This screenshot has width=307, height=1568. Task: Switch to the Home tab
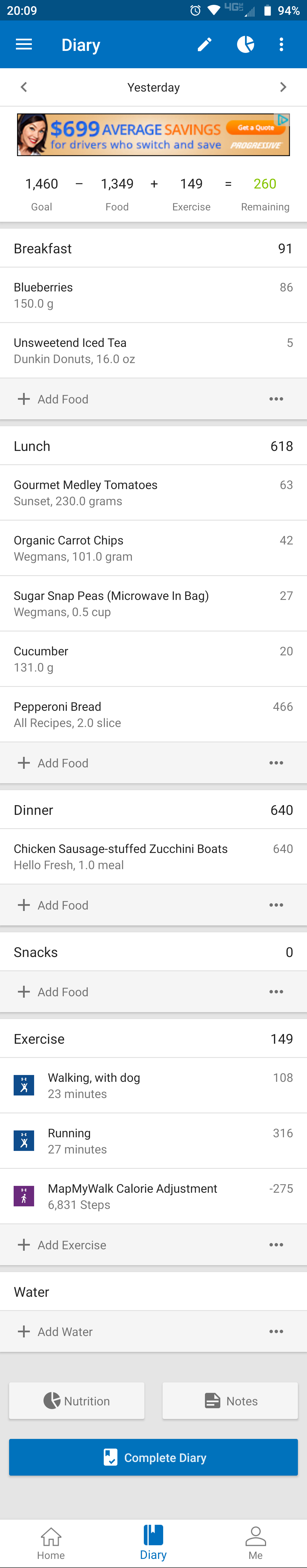(51, 1543)
